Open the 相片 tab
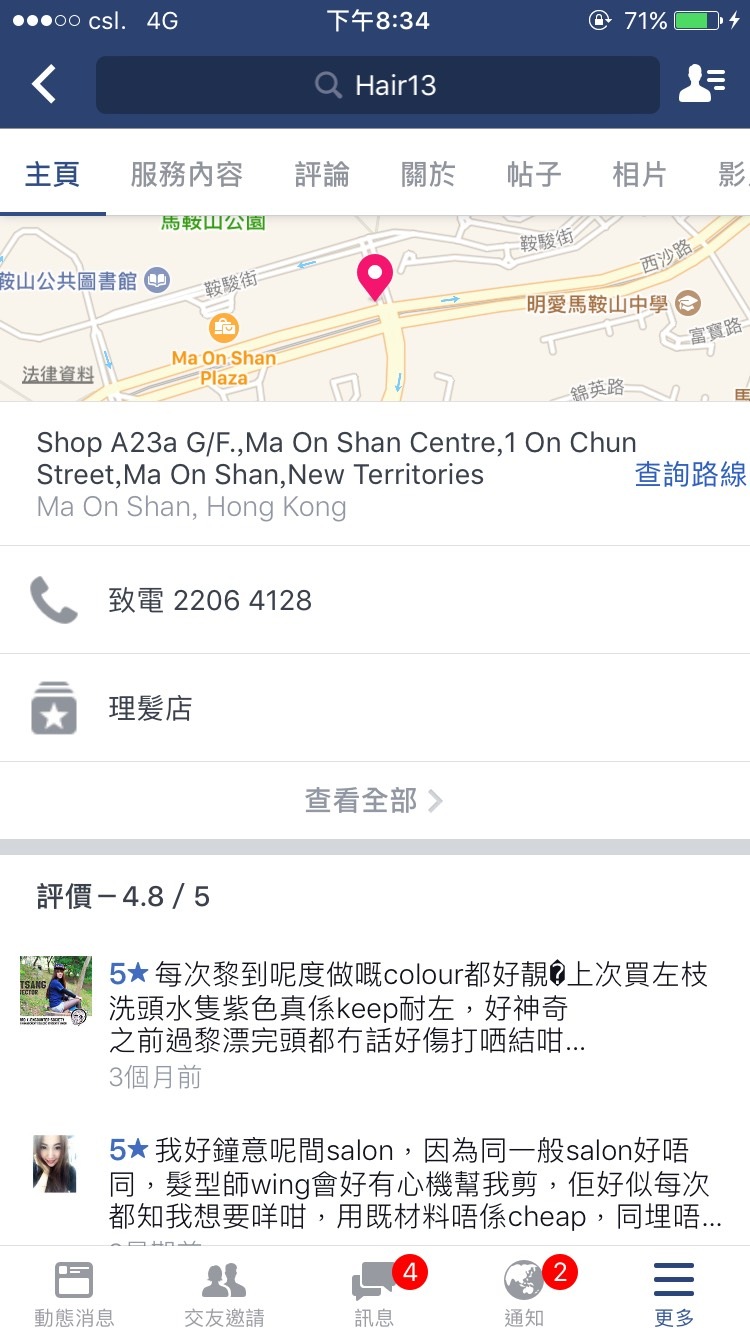This screenshot has height=1334, width=750. pyautogui.click(x=640, y=174)
